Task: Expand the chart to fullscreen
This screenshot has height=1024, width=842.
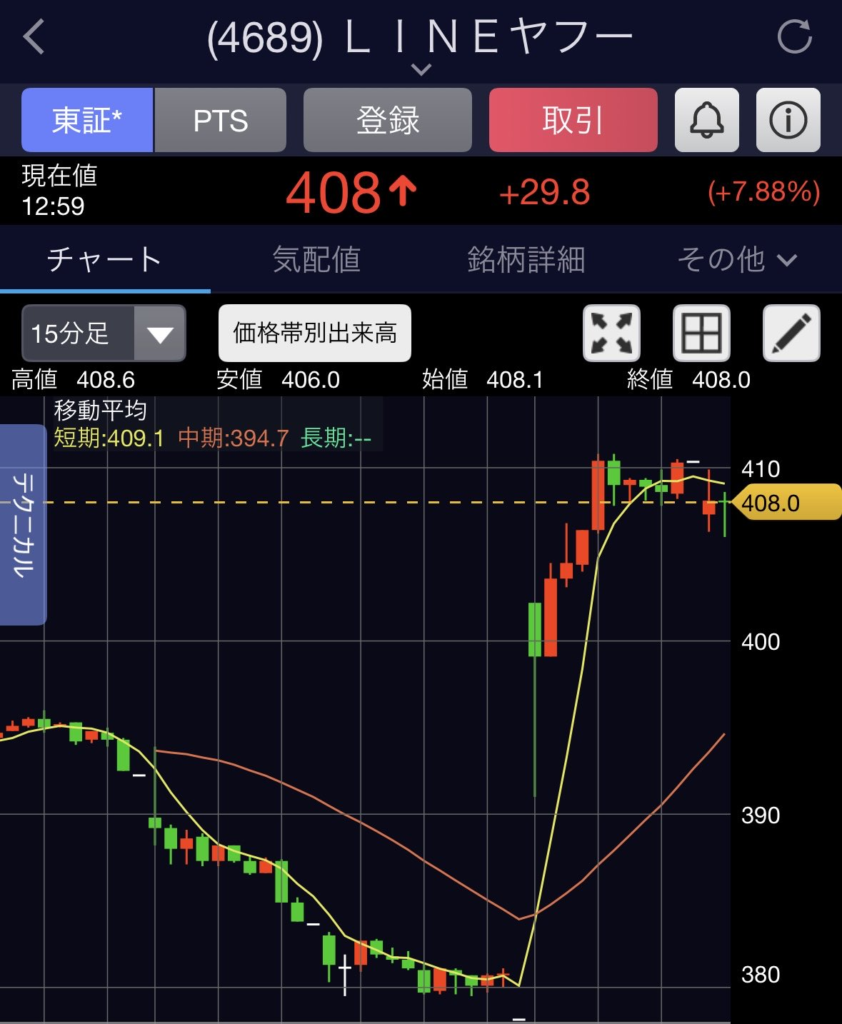Action: tap(611, 333)
